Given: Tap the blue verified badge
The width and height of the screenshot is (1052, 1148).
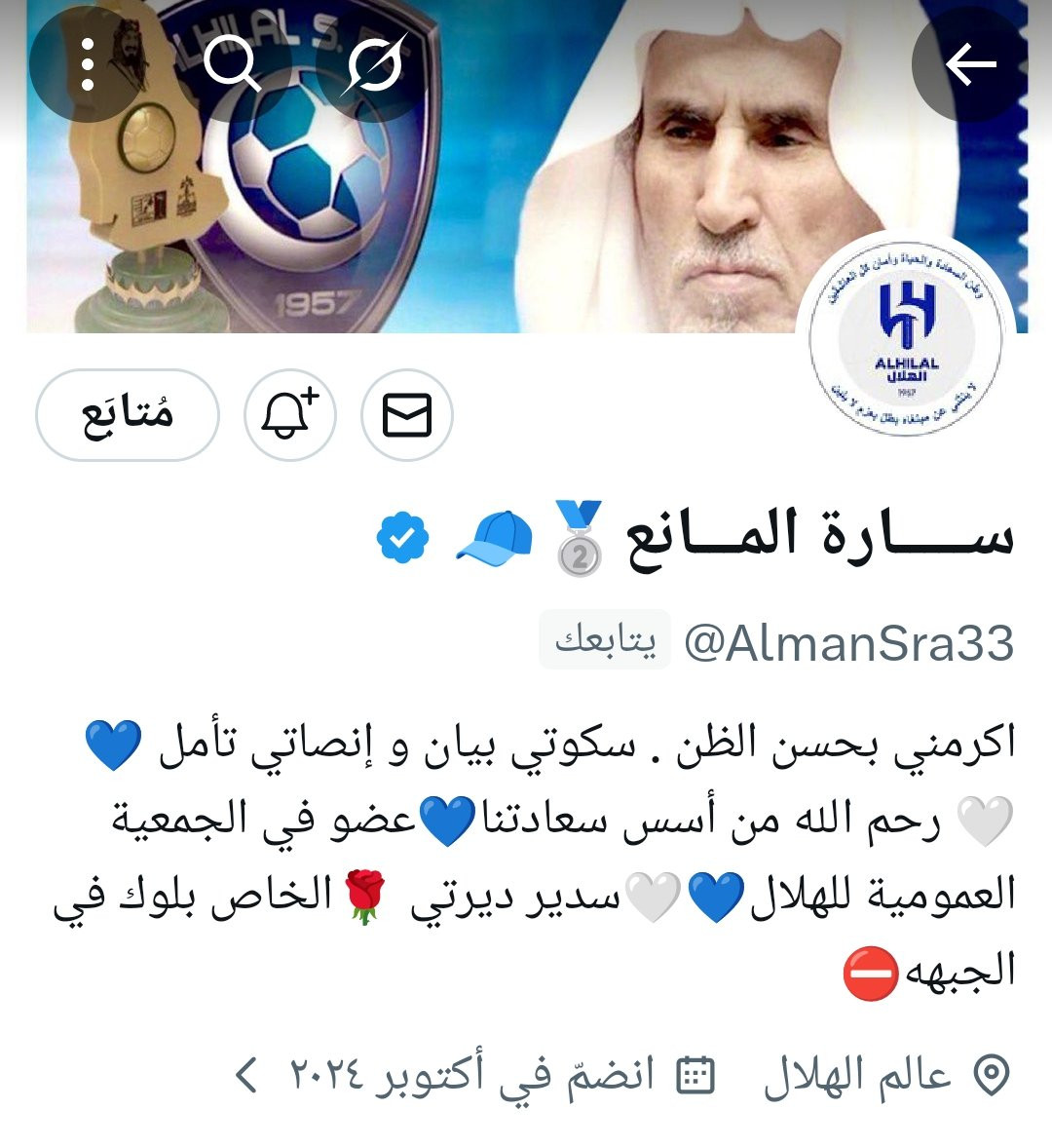Looking at the screenshot, I should click(x=402, y=537).
